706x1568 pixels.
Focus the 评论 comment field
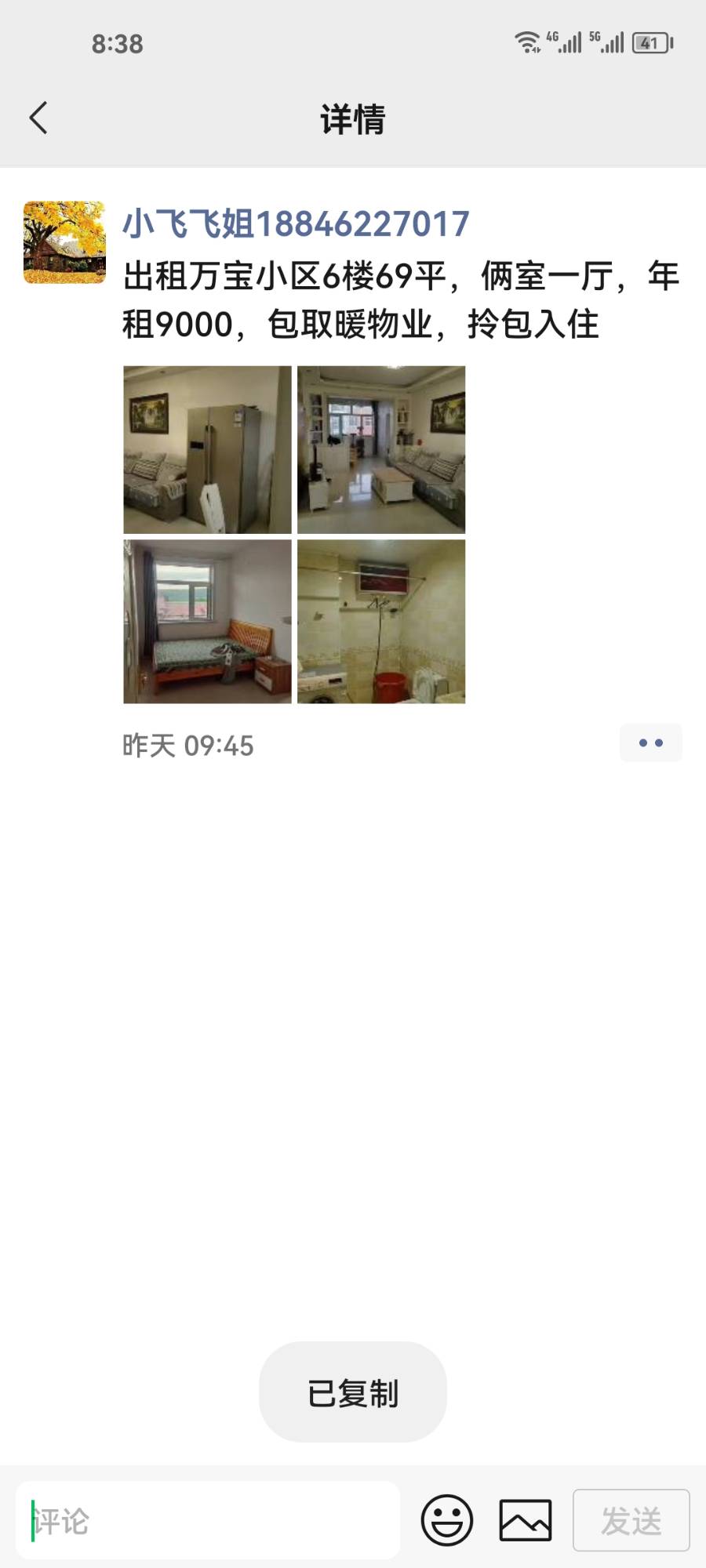click(208, 1521)
